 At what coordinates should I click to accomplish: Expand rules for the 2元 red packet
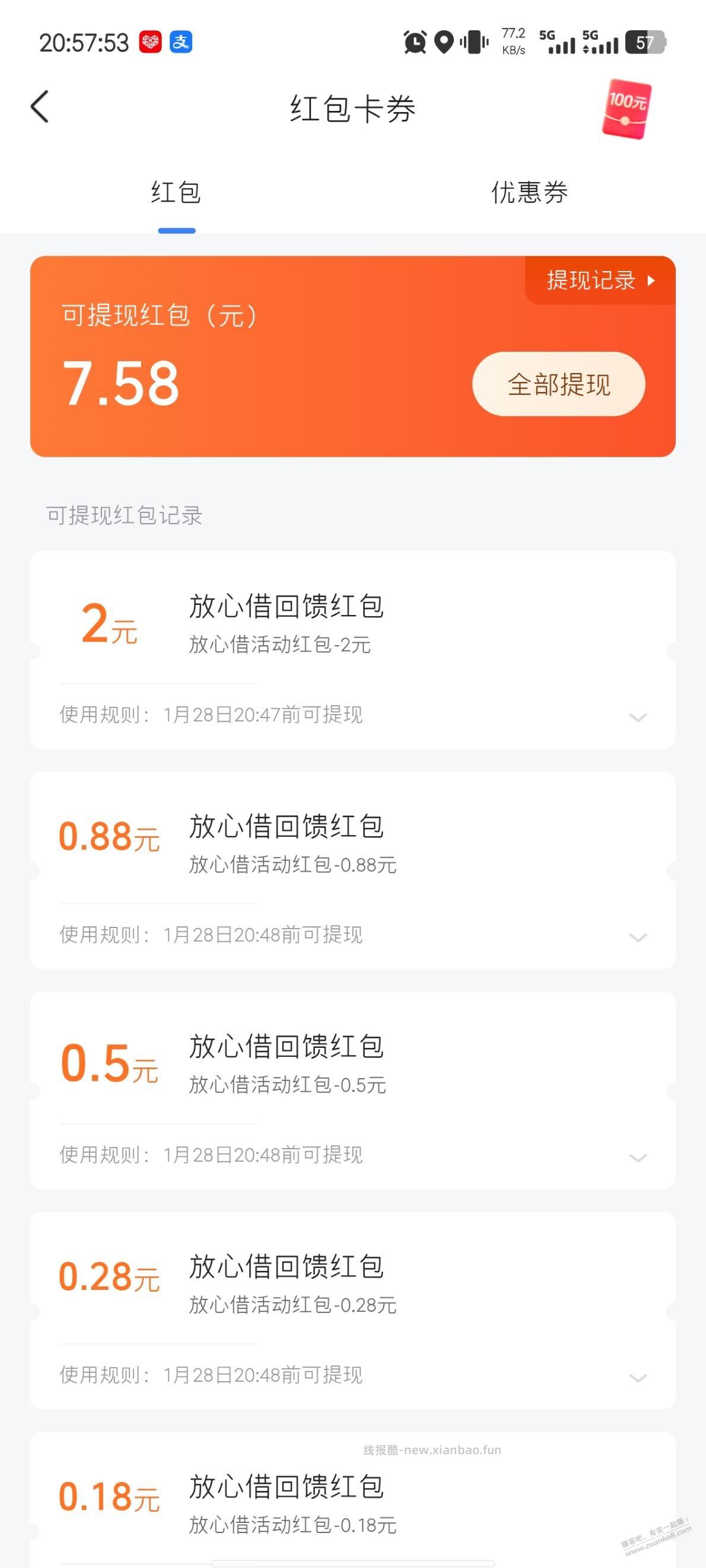point(637,718)
